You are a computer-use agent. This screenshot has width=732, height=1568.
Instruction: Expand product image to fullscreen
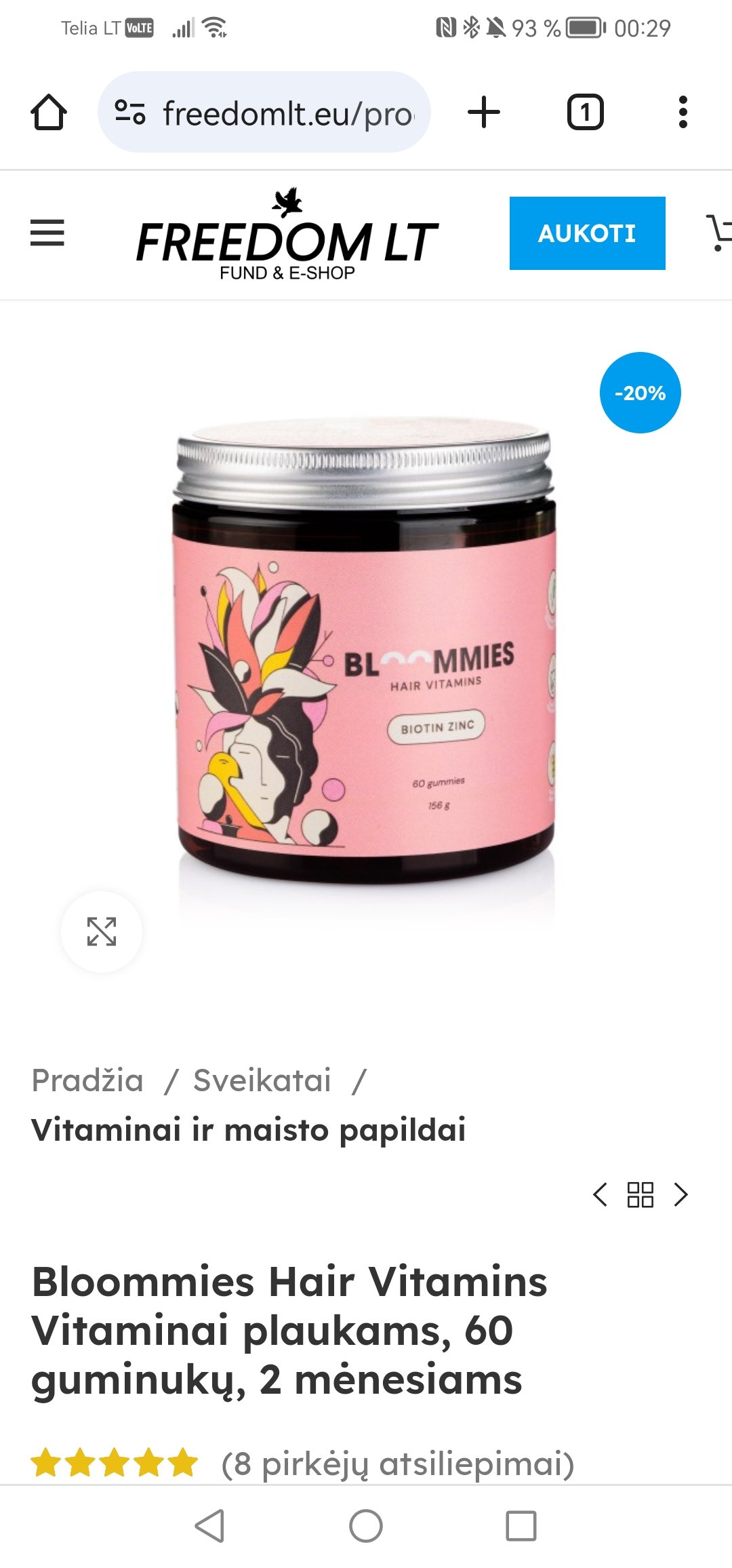(102, 931)
